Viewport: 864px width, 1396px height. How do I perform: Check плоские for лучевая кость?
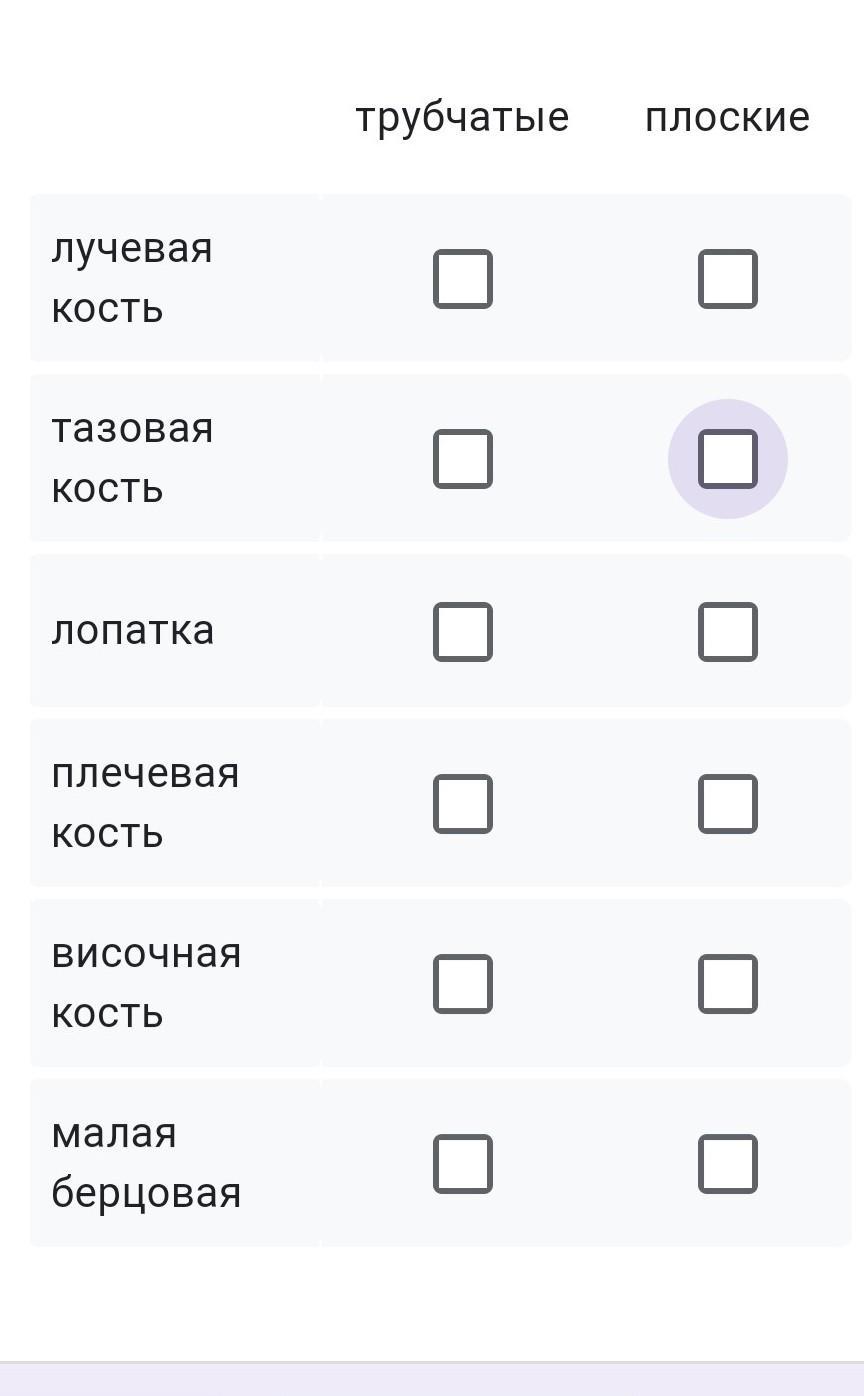point(727,279)
